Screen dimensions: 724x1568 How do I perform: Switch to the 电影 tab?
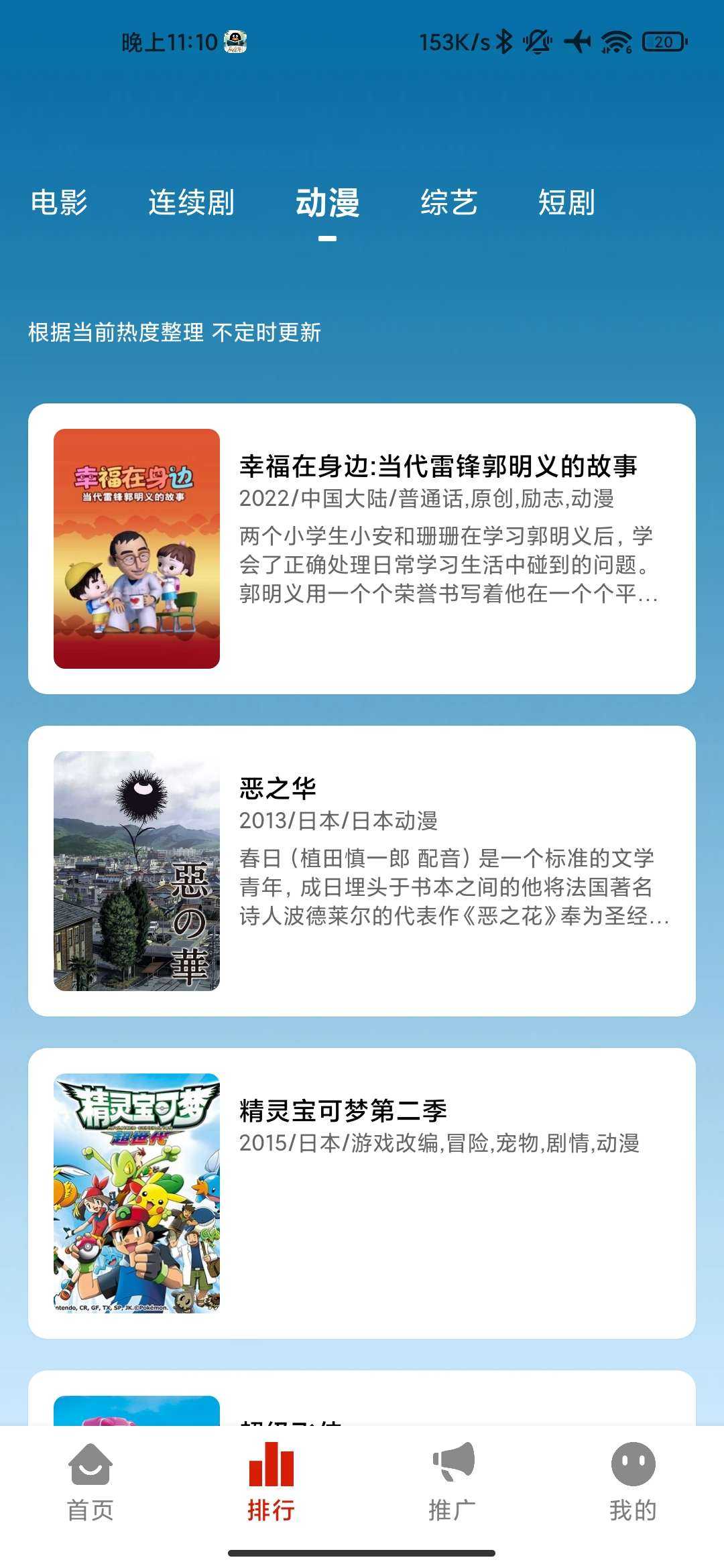[59, 202]
